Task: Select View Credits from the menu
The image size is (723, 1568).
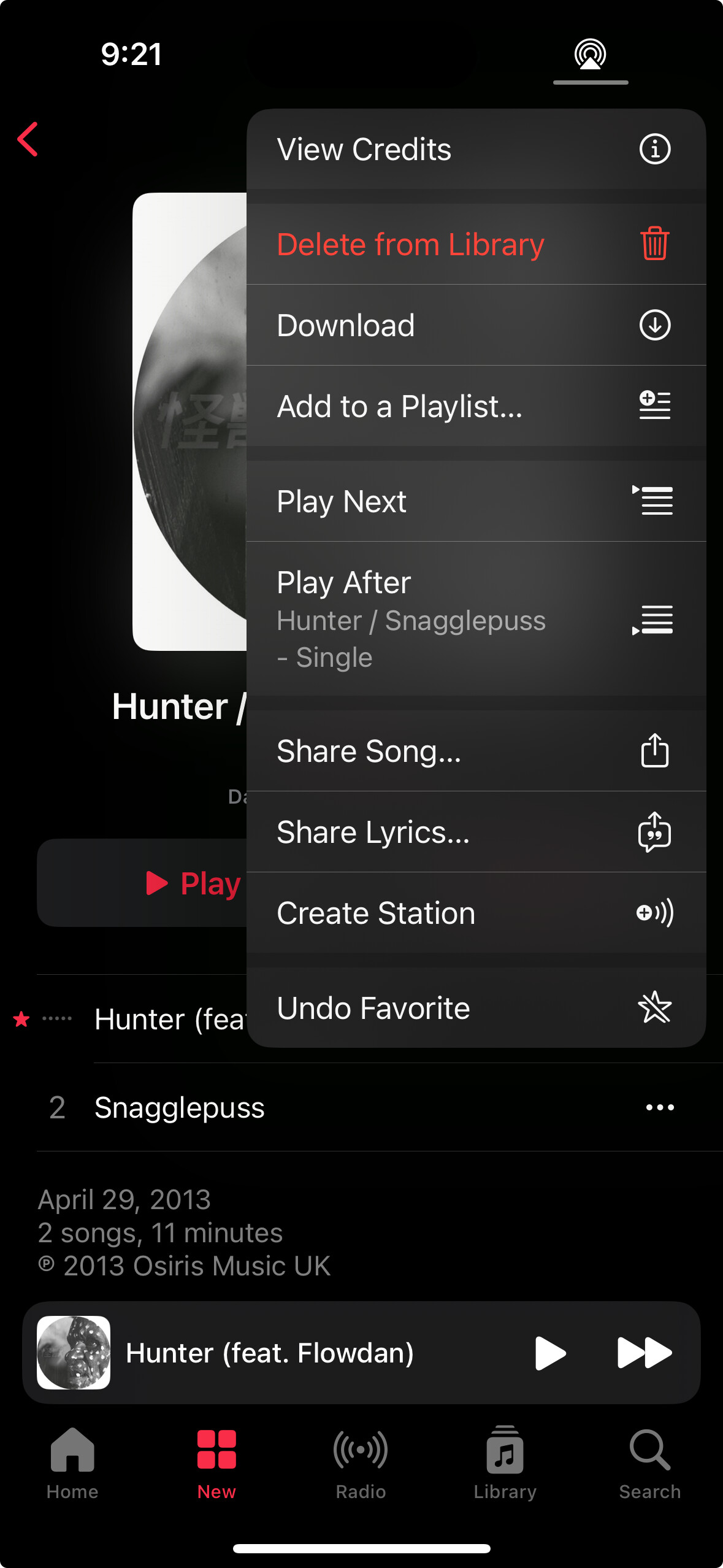Action: (476, 150)
